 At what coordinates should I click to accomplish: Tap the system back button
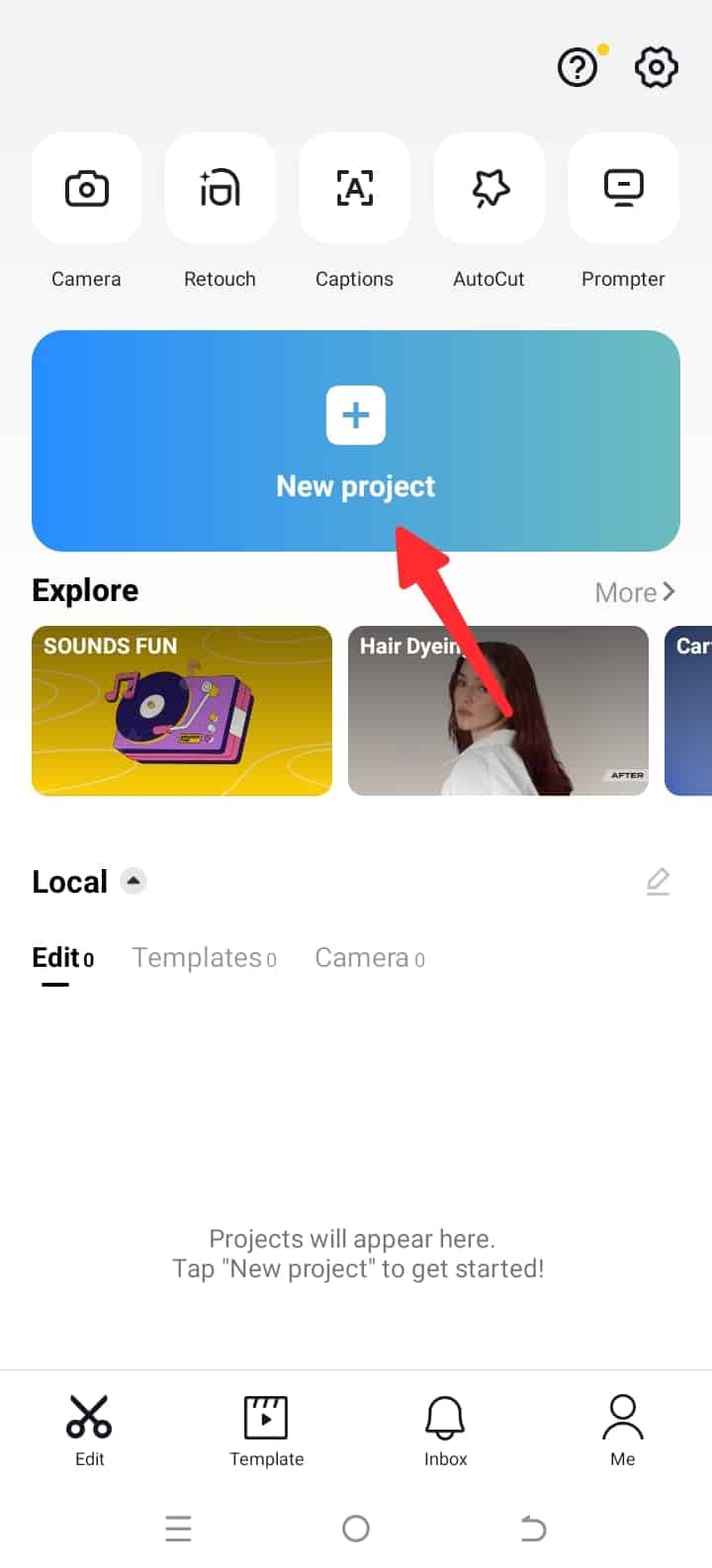[533, 1528]
